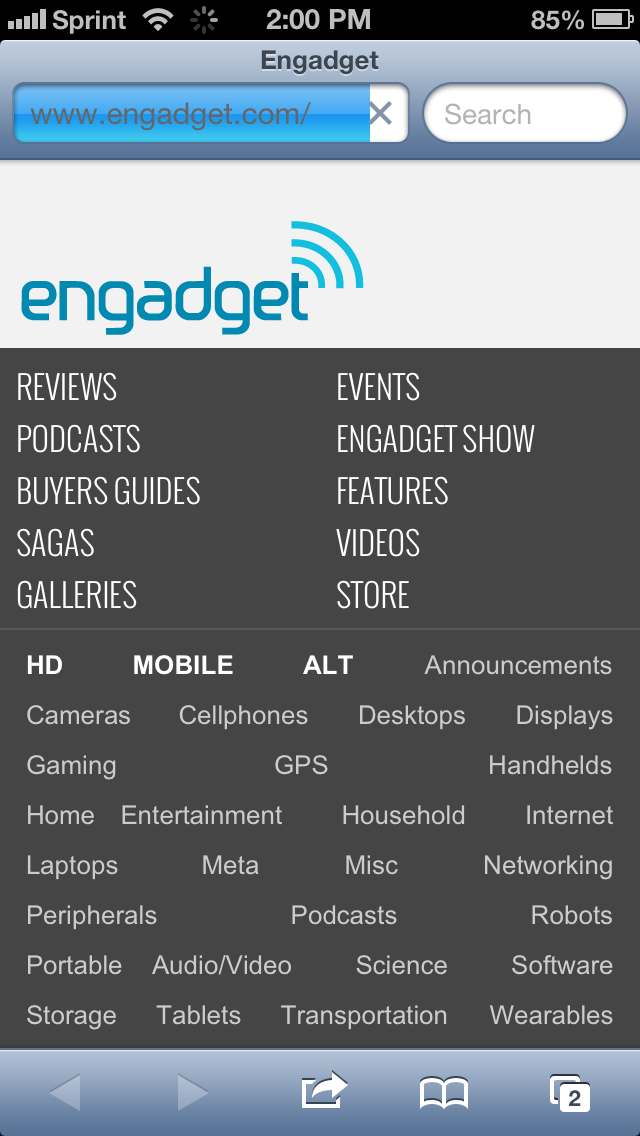Switch to the HD edition

pos(45,665)
